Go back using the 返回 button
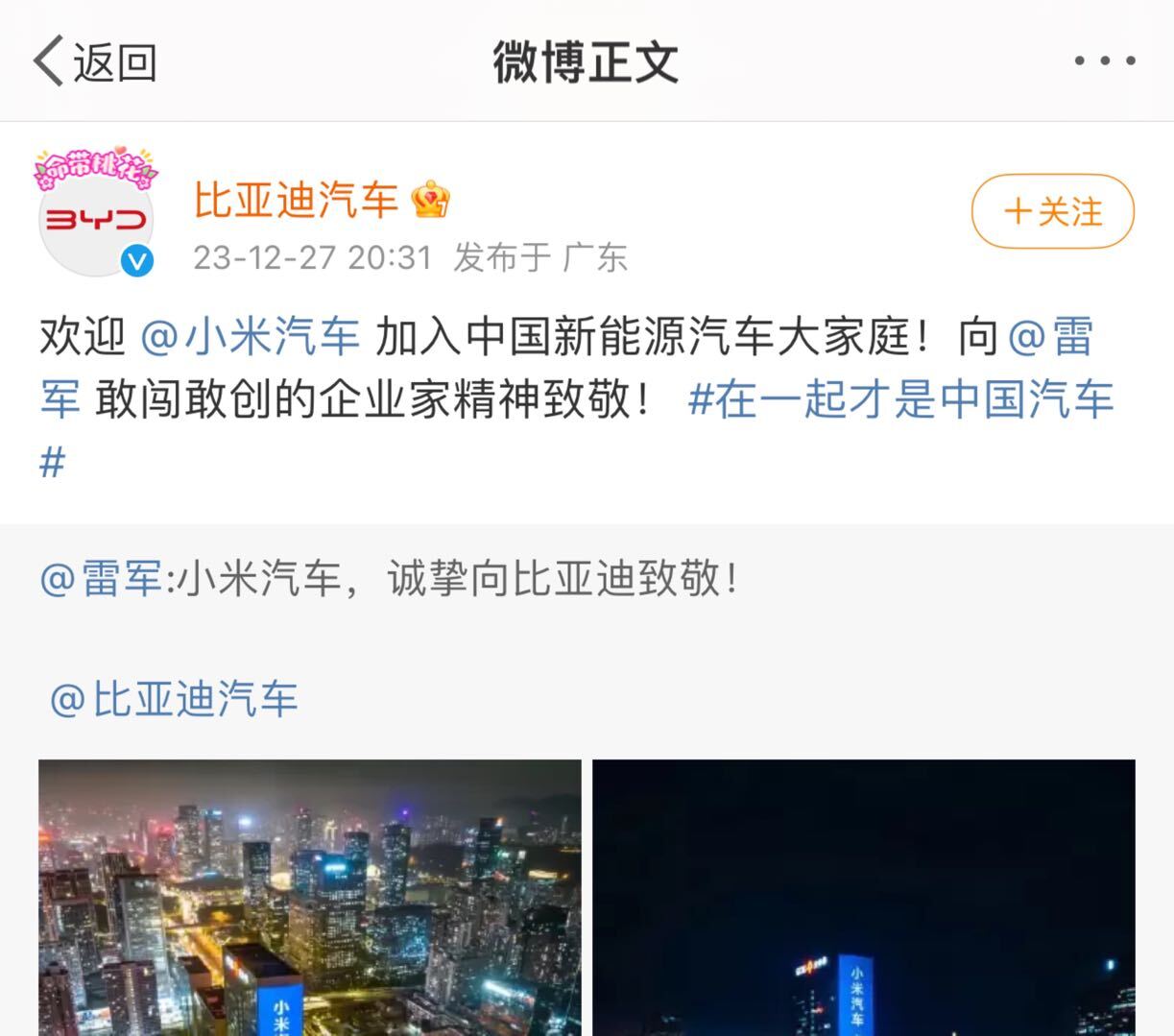Viewport: 1174px width, 1036px height. 94,61
